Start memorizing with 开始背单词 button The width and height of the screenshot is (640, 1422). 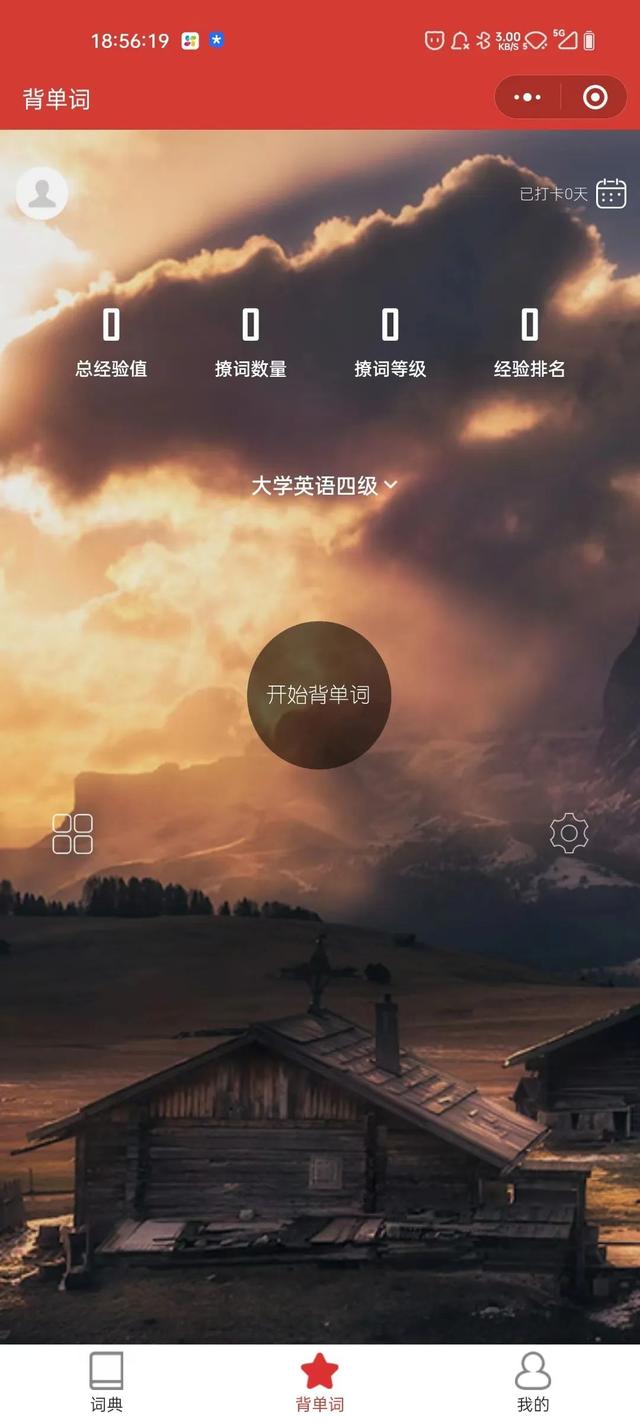(x=319, y=695)
